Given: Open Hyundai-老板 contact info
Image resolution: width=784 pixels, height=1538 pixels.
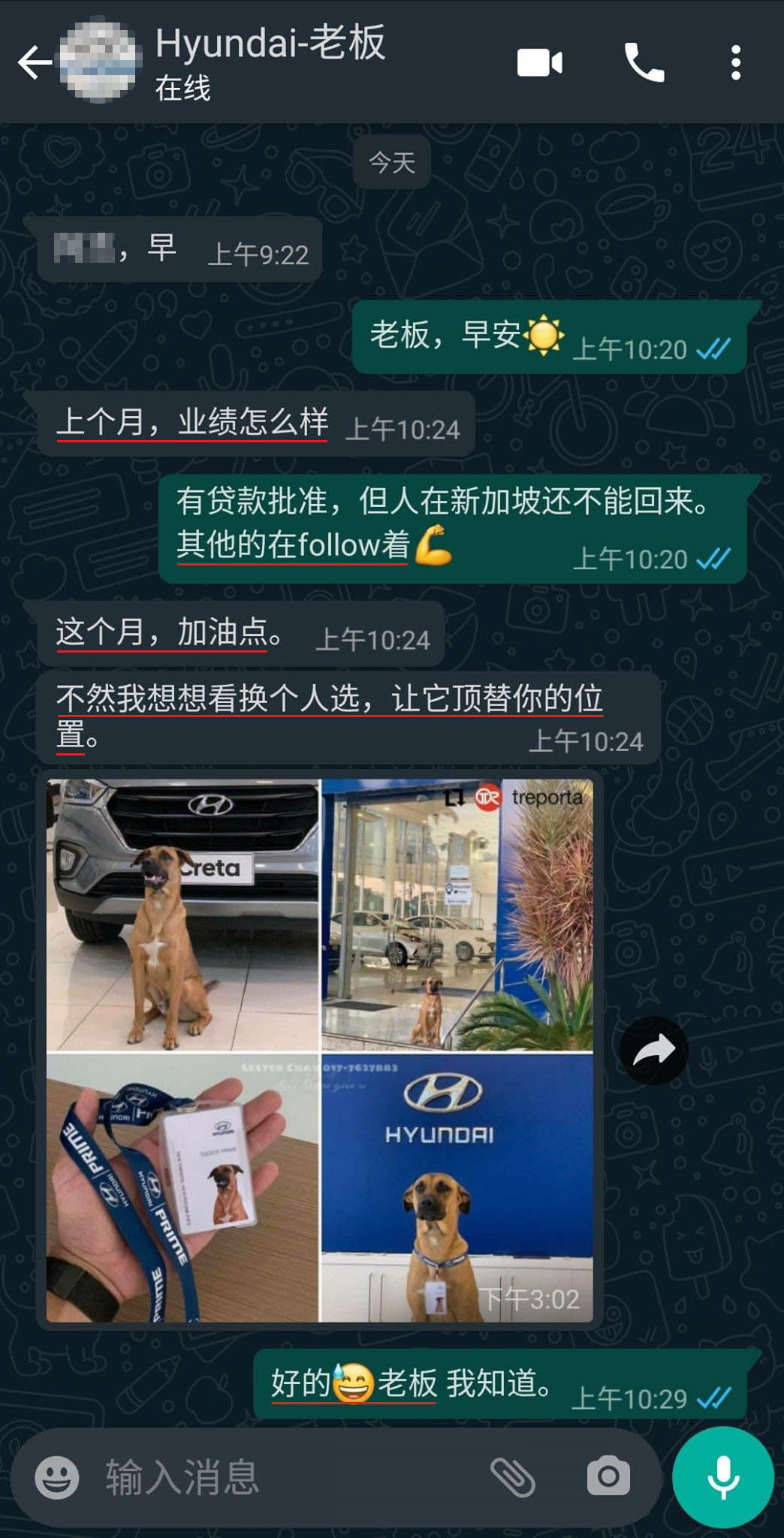Looking at the screenshot, I should (270, 62).
